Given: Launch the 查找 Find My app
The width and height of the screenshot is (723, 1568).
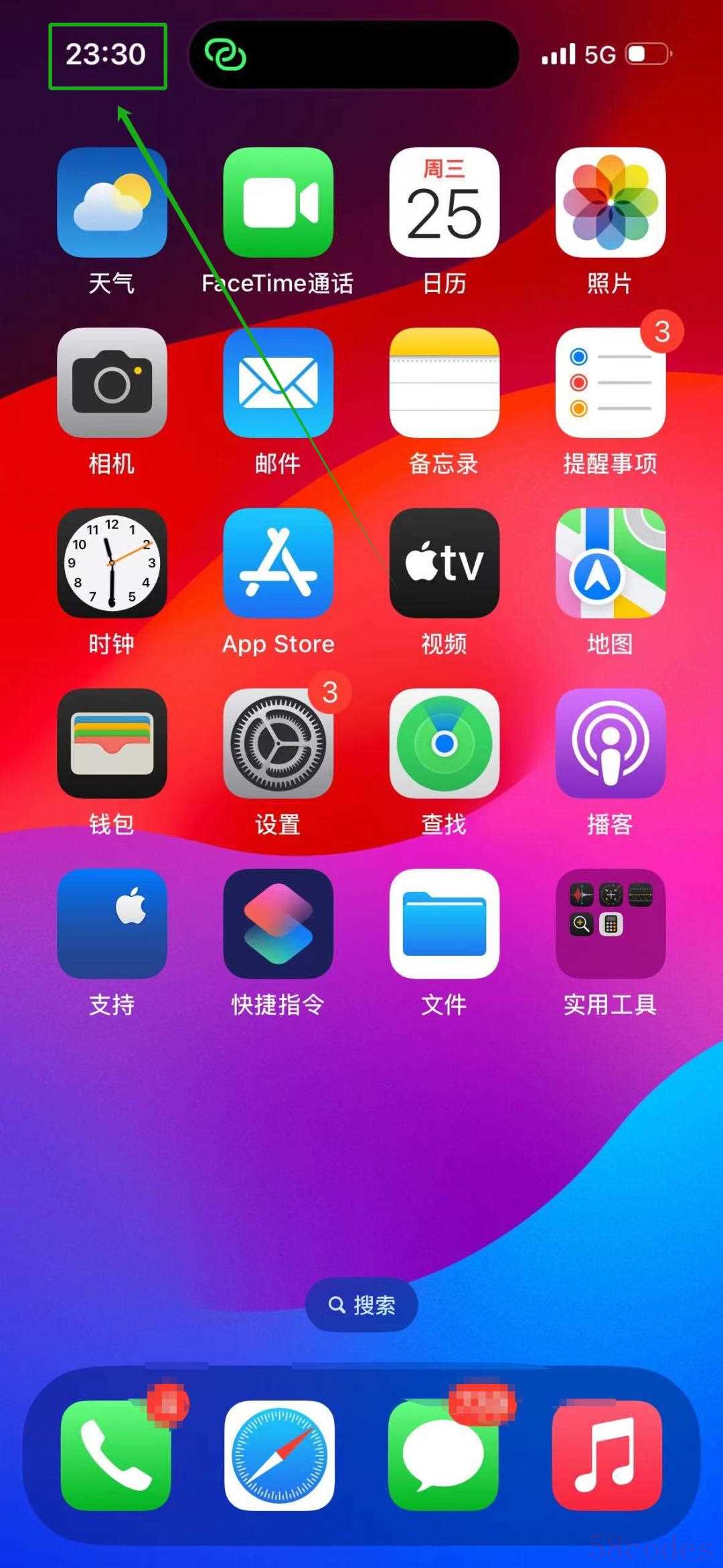Looking at the screenshot, I should (x=444, y=743).
